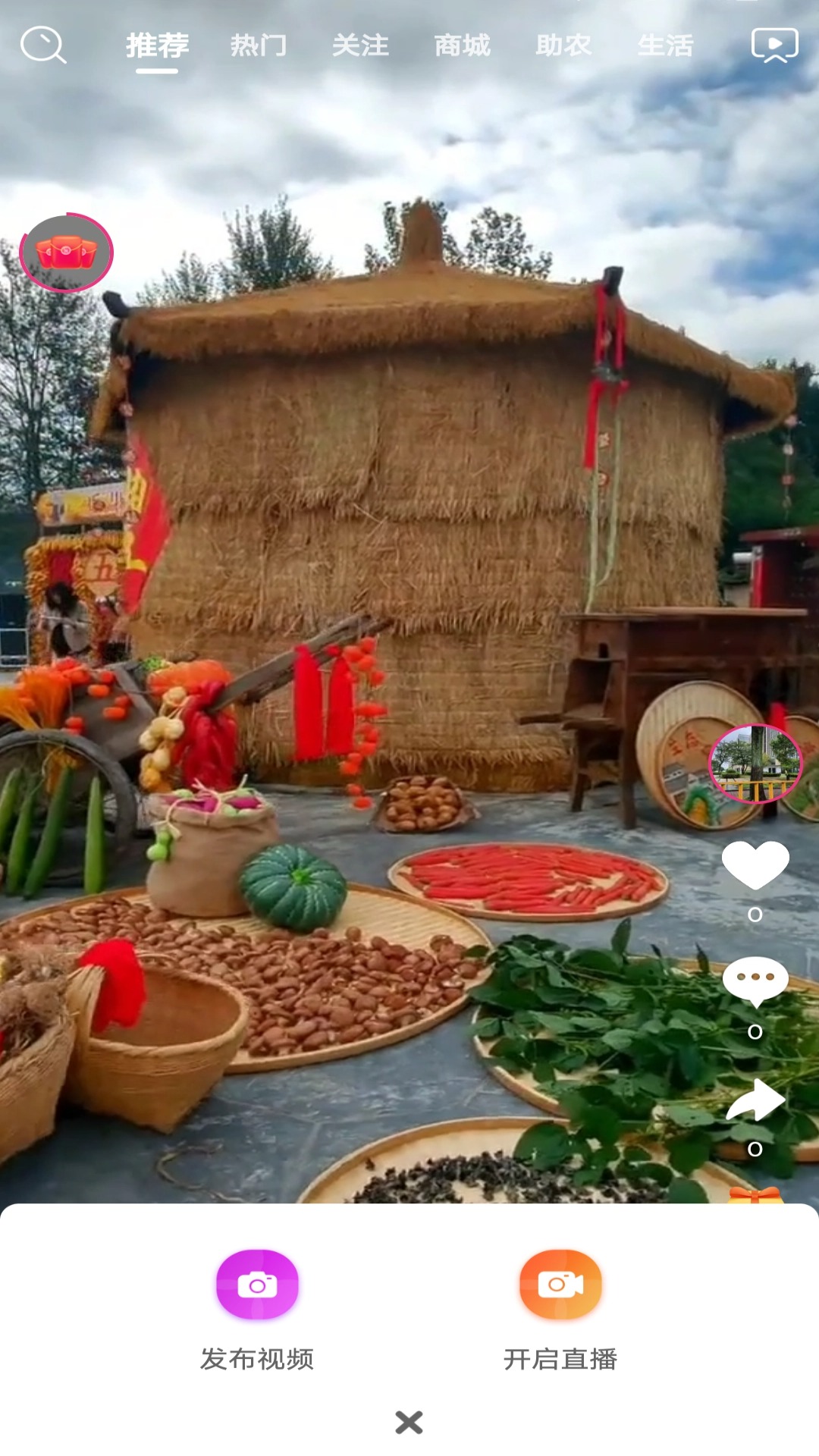The width and height of the screenshot is (819, 1456).
Task: Open the video author's avatar
Action: click(755, 763)
